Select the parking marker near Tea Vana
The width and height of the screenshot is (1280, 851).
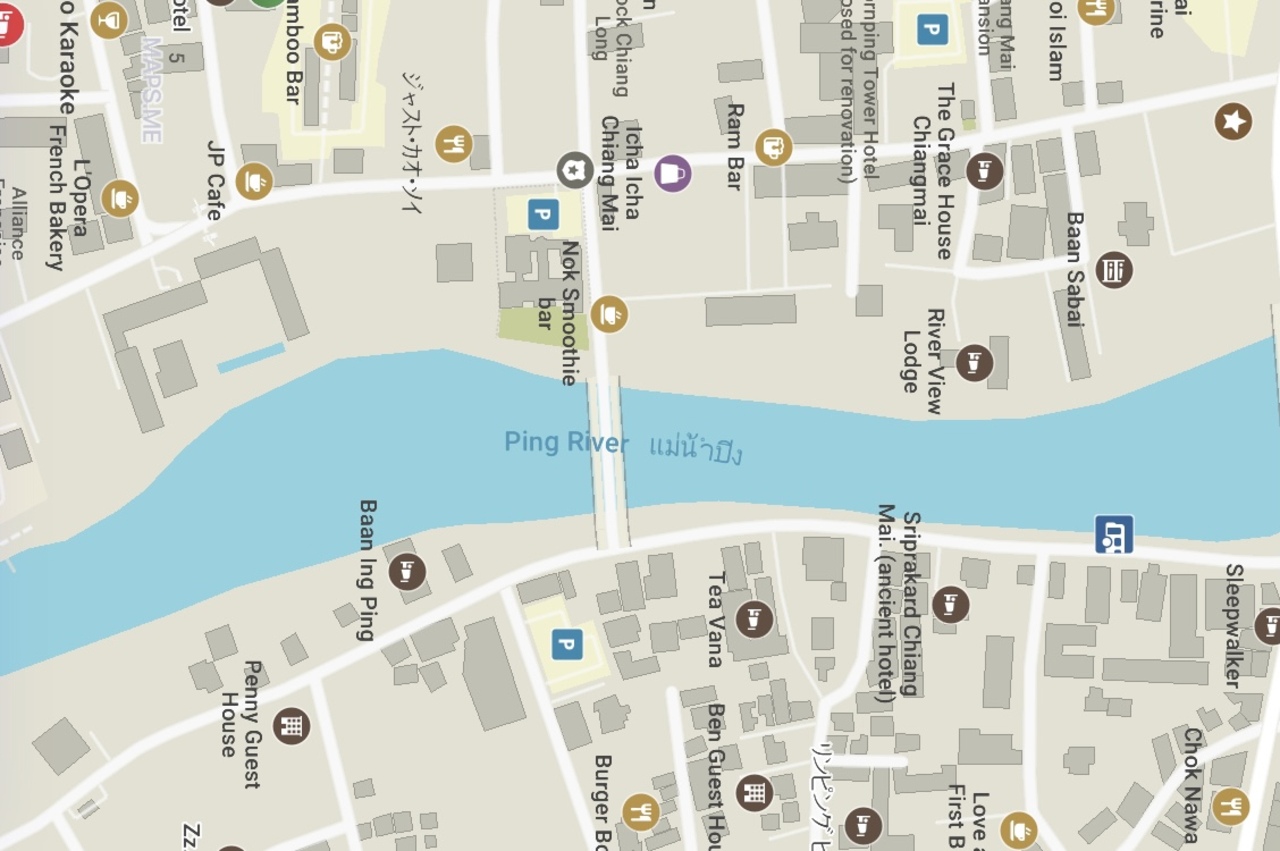pyautogui.click(x=567, y=644)
